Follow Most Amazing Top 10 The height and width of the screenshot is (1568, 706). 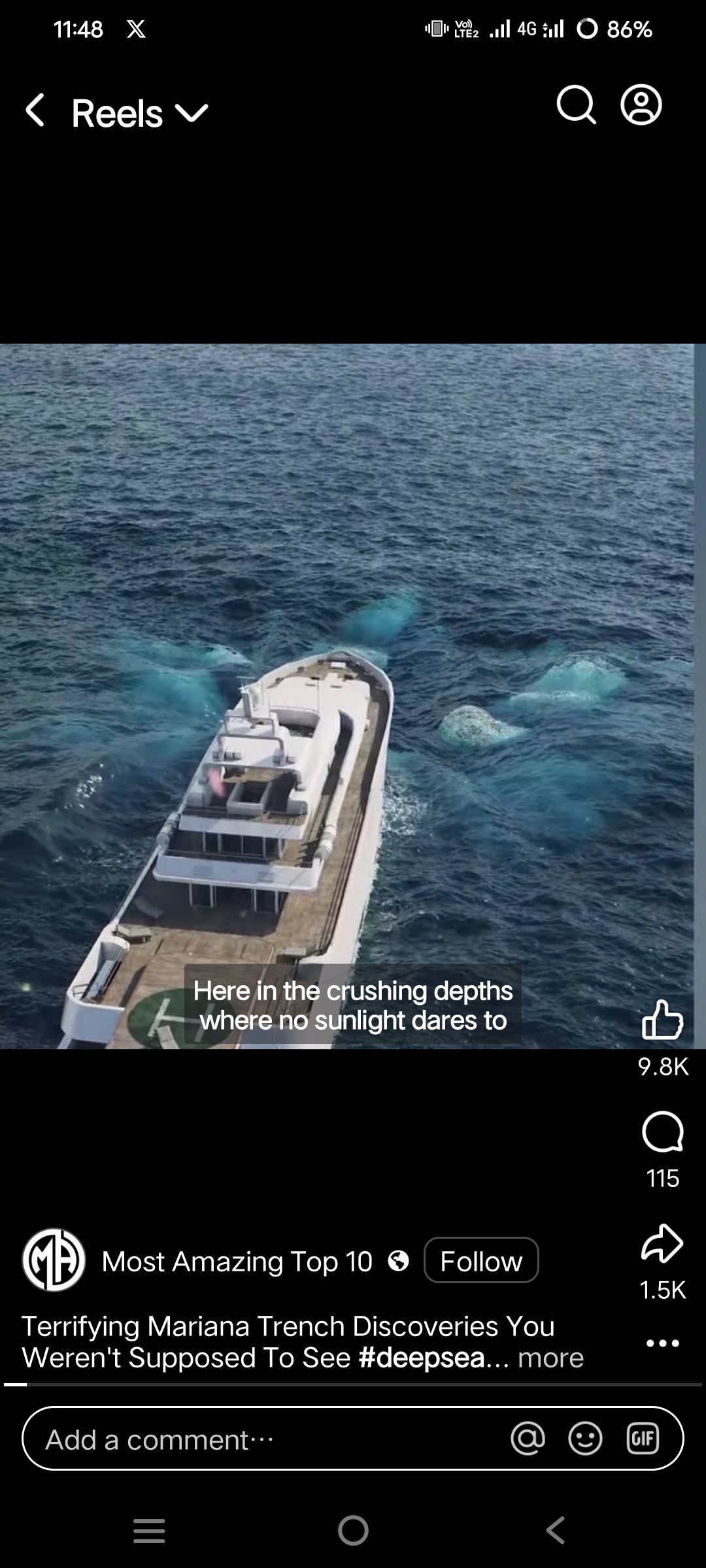pos(481,1260)
